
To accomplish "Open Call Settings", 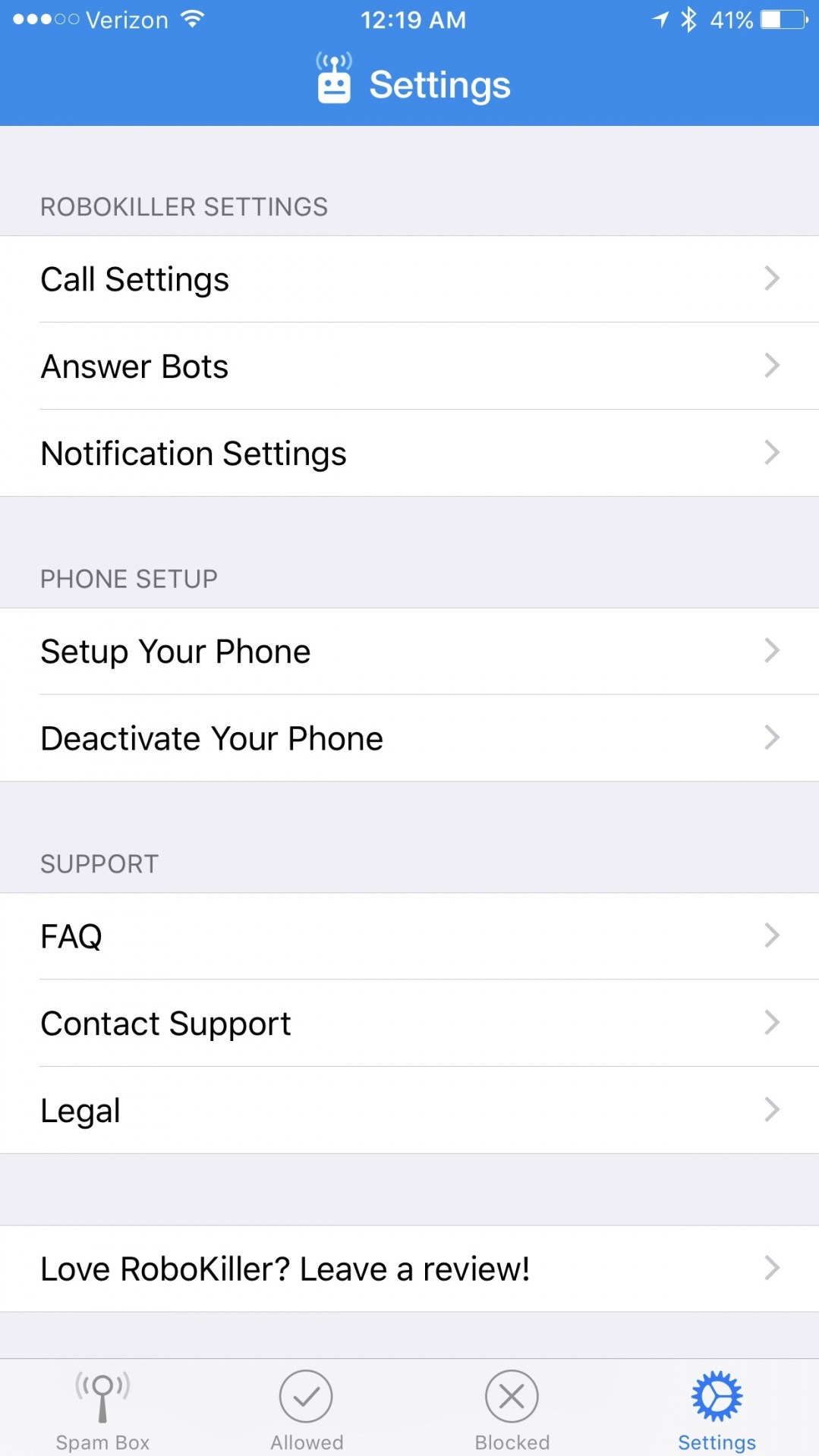I will pyautogui.click(x=409, y=279).
